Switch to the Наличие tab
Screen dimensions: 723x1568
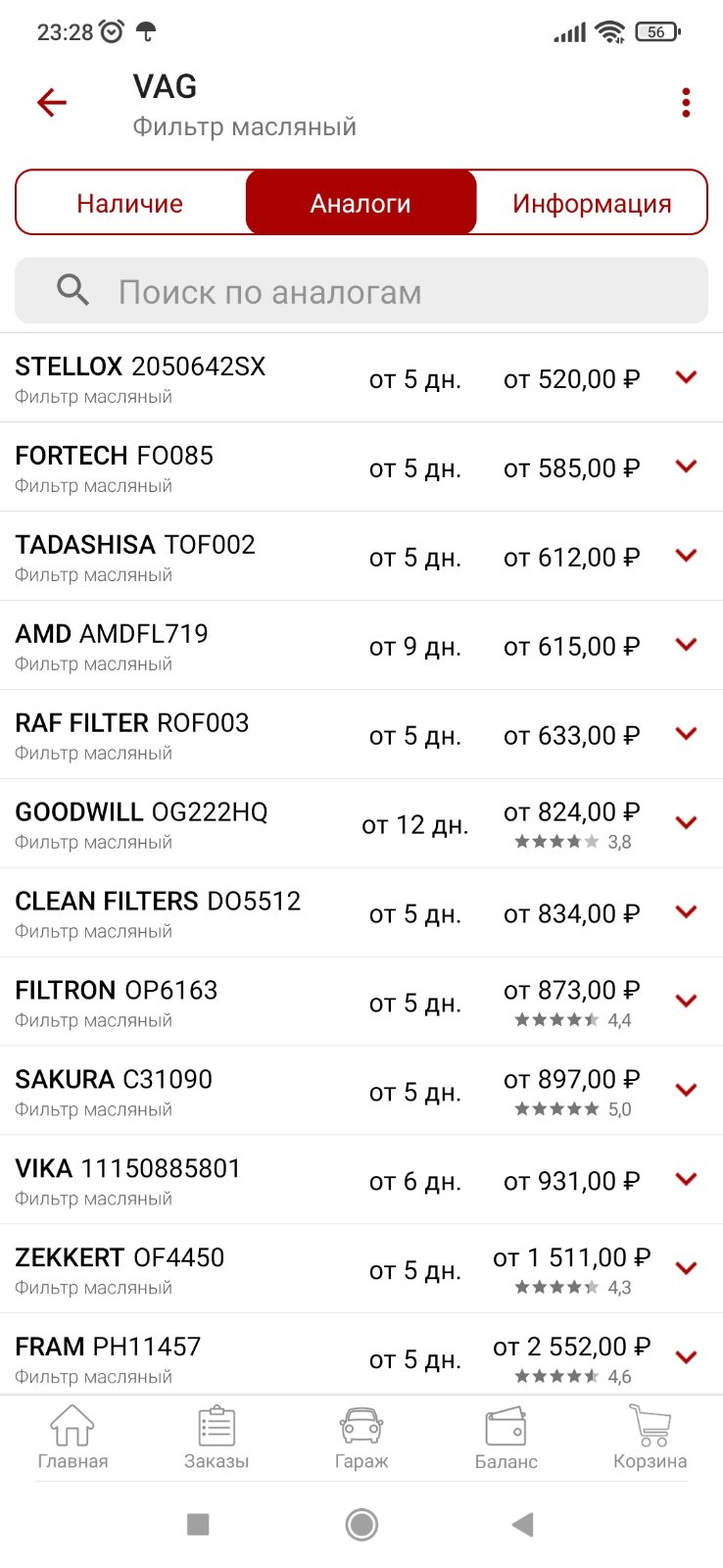[130, 203]
